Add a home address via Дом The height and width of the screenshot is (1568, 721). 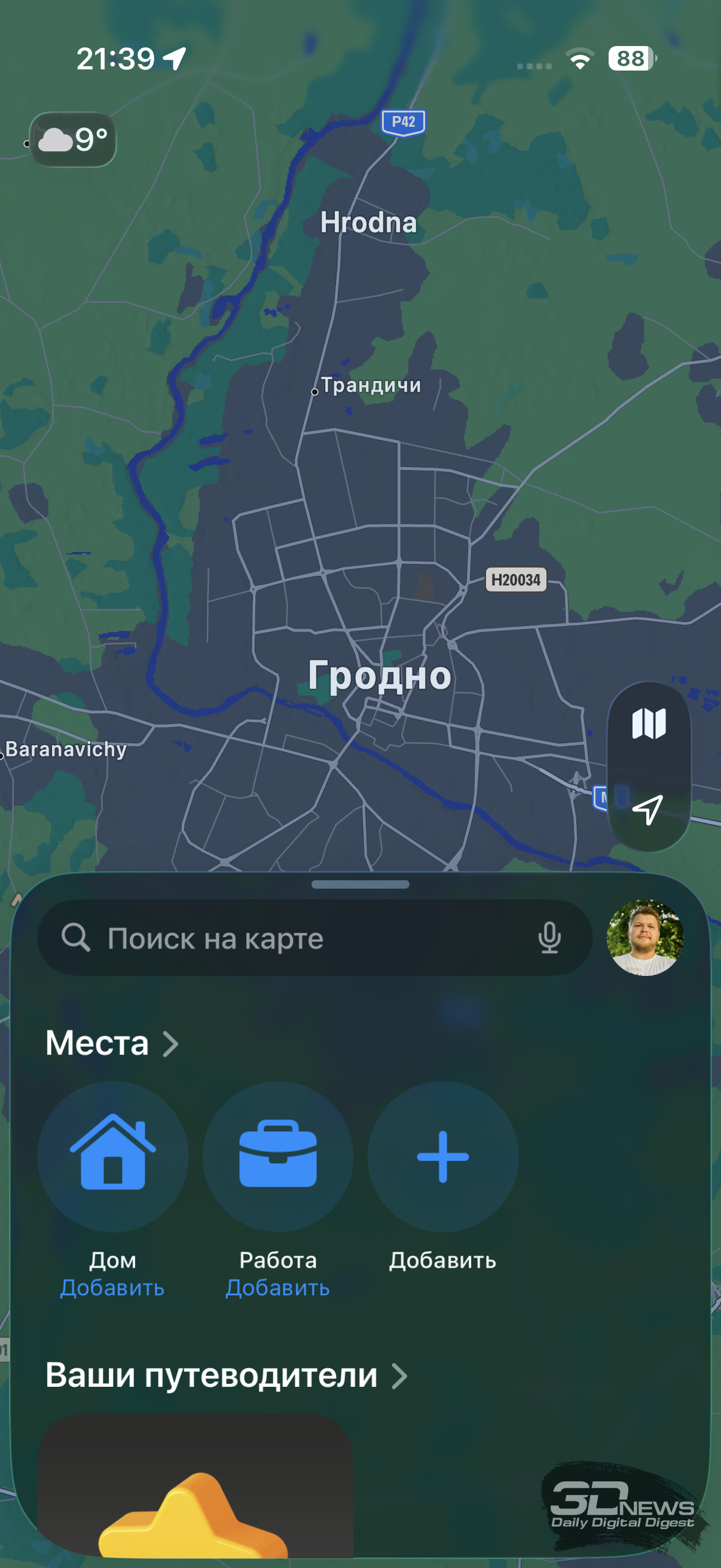coord(112,1157)
